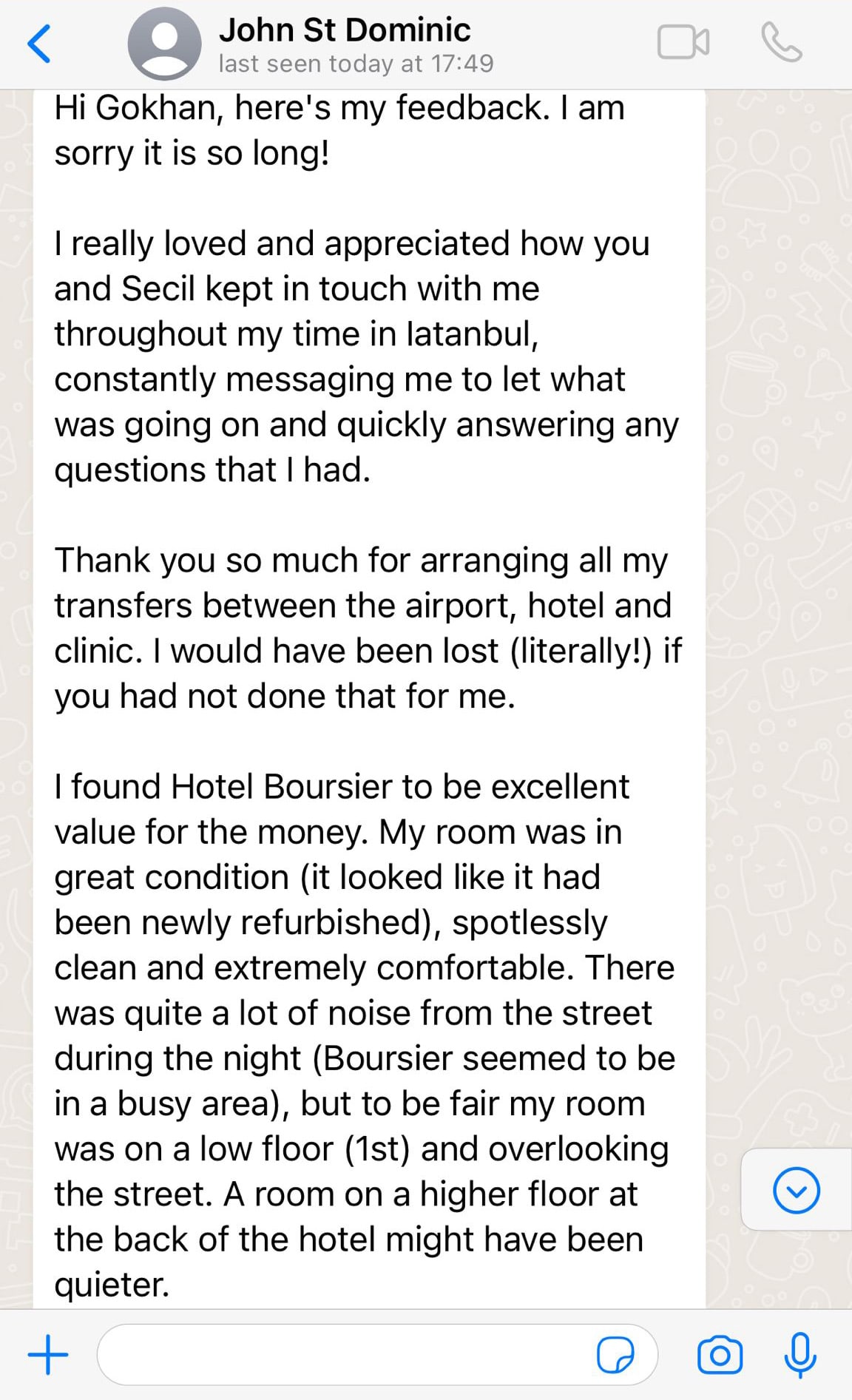
Task: Open the sticker picker
Action: tap(615, 1354)
